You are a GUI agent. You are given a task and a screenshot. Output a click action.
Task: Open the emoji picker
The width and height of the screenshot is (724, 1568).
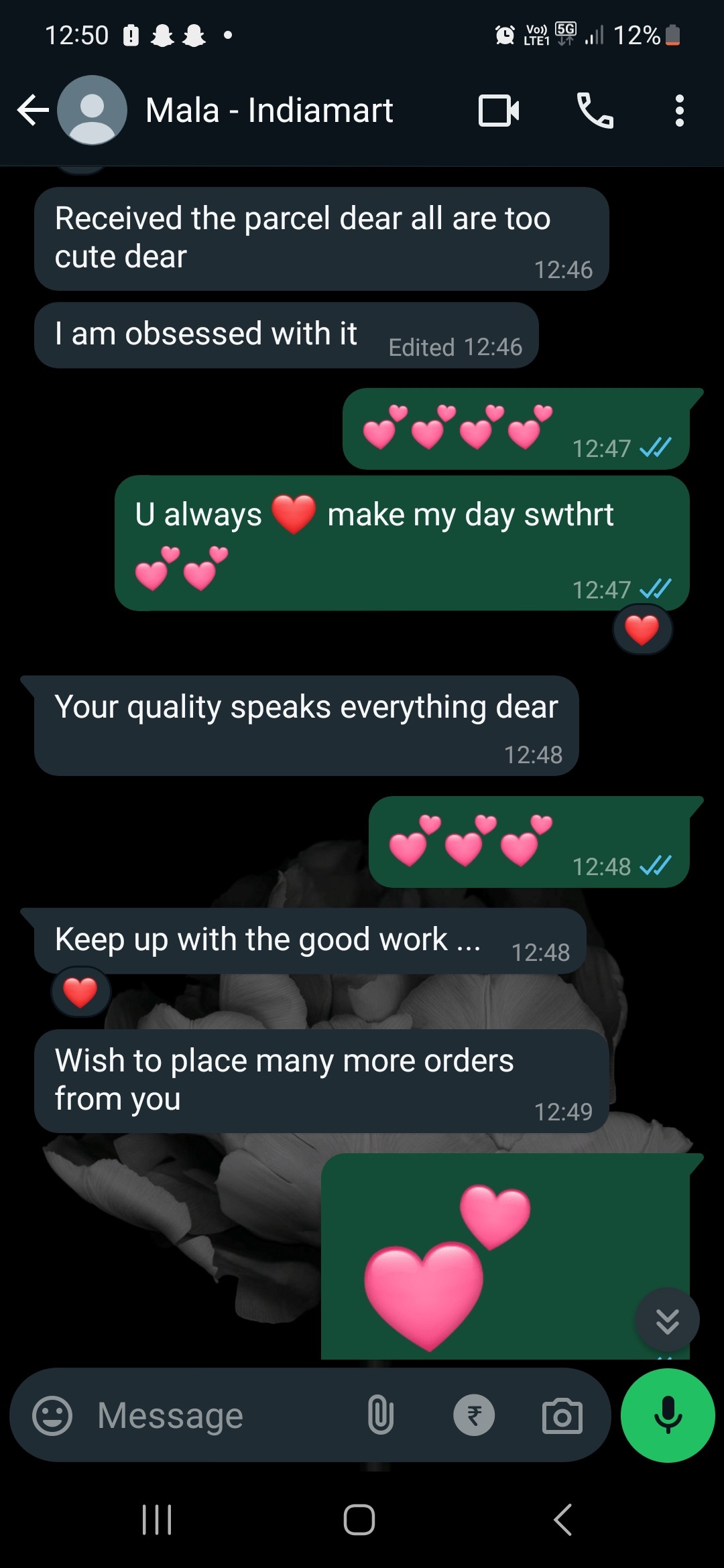point(52,1415)
